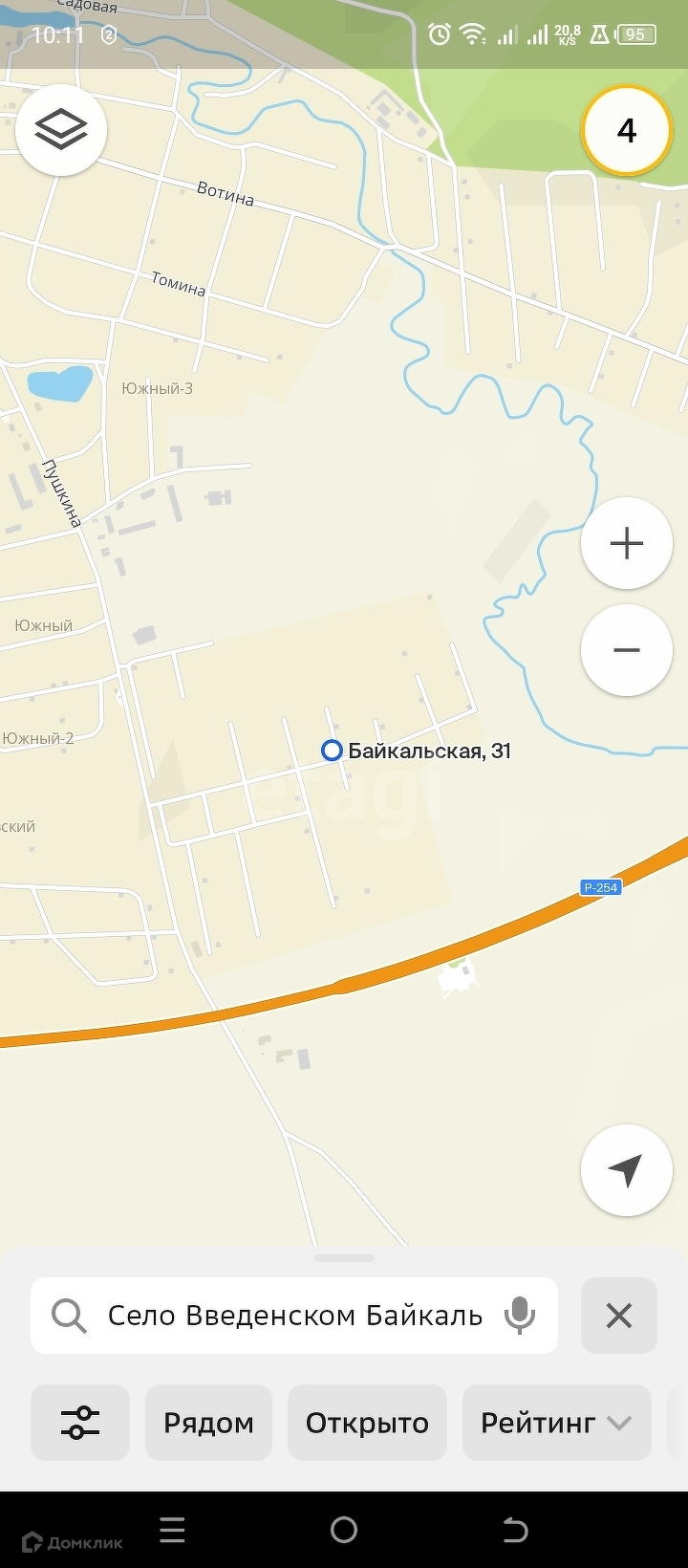Expand the Рейтинг dropdown

coord(557,1423)
